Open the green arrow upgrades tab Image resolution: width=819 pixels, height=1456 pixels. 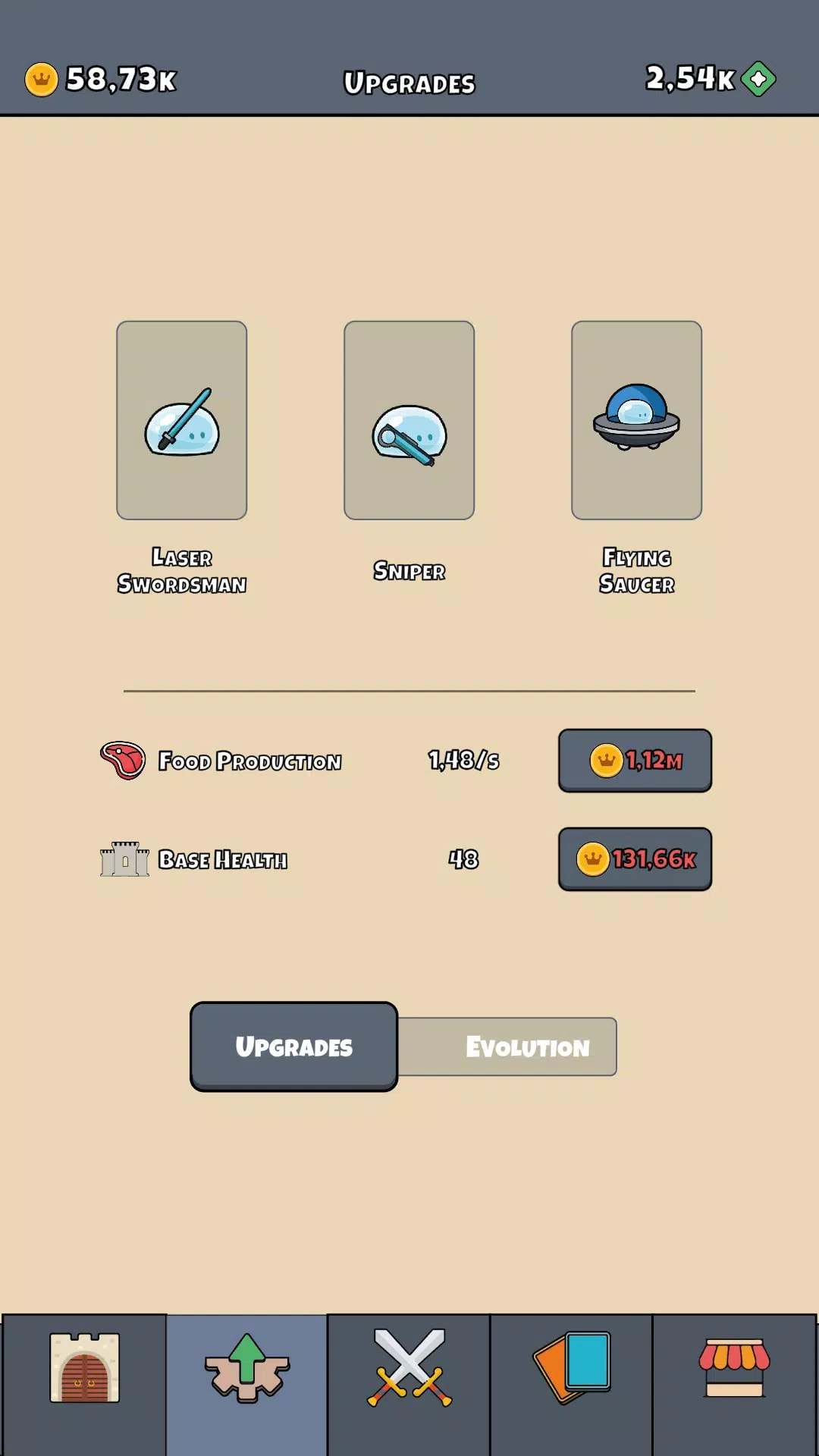point(246,1368)
